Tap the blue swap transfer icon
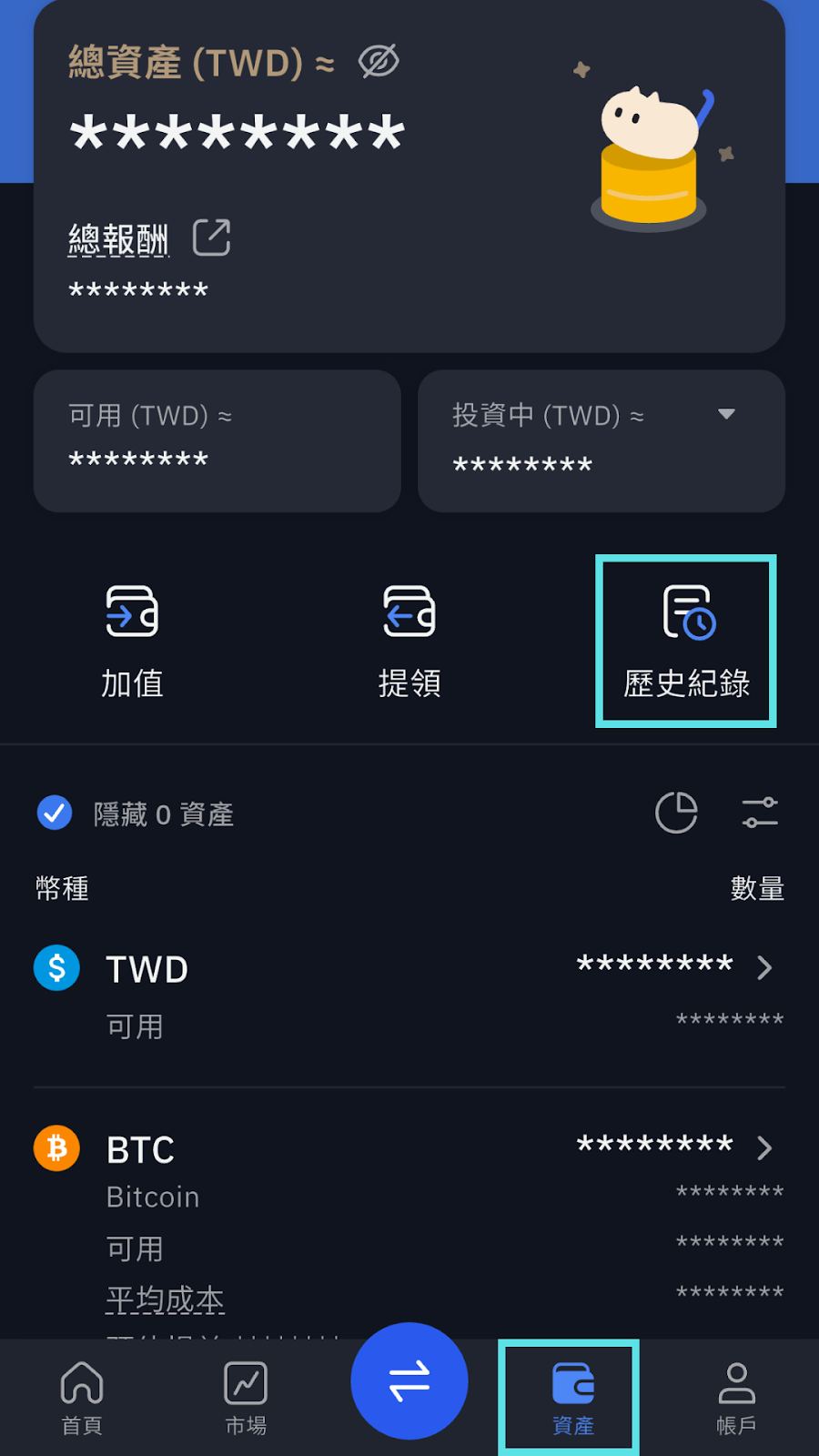This screenshot has height=1456, width=819. tap(409, 1380)
